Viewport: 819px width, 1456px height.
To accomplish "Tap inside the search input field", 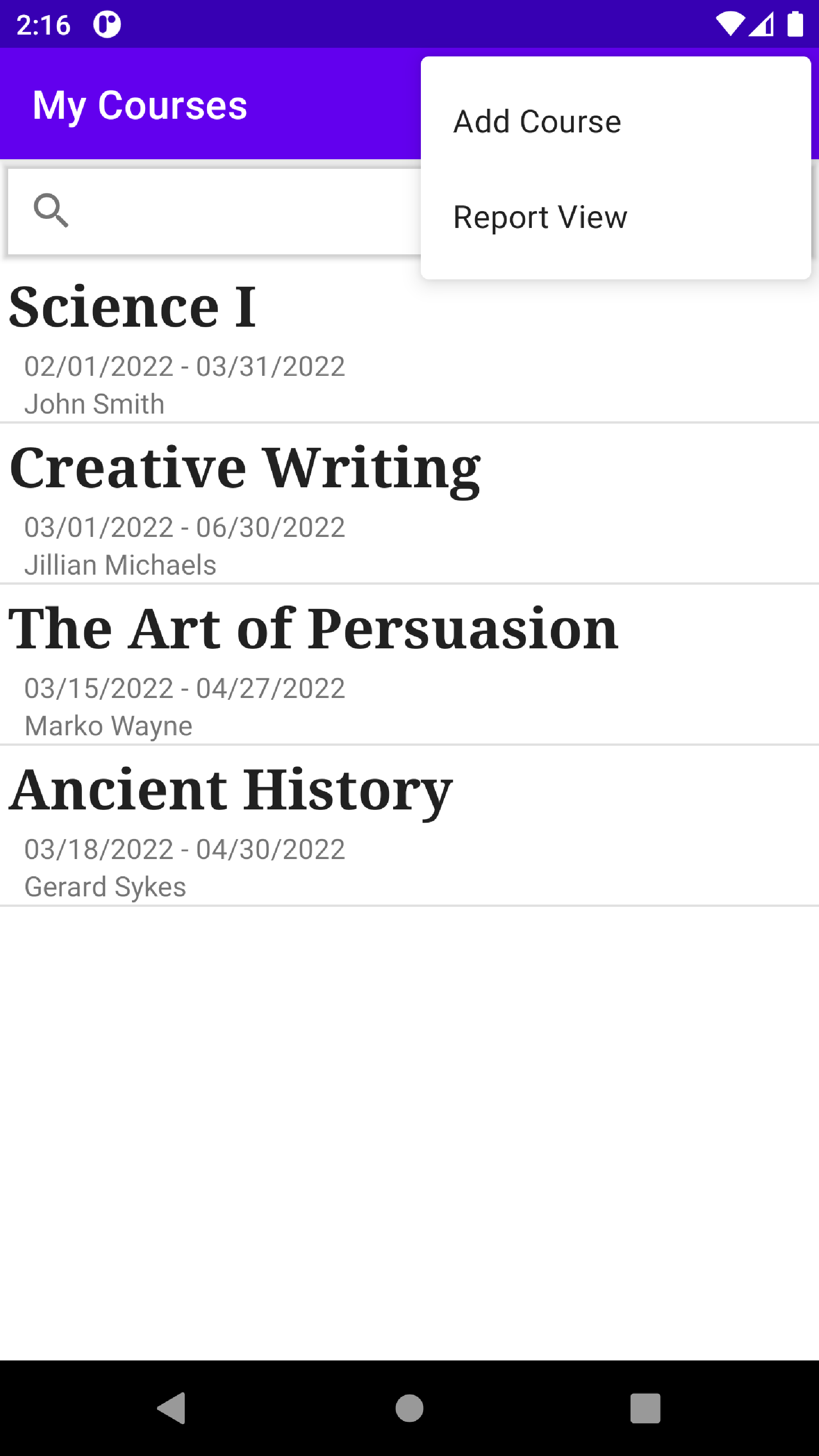I will click(226, 211).
